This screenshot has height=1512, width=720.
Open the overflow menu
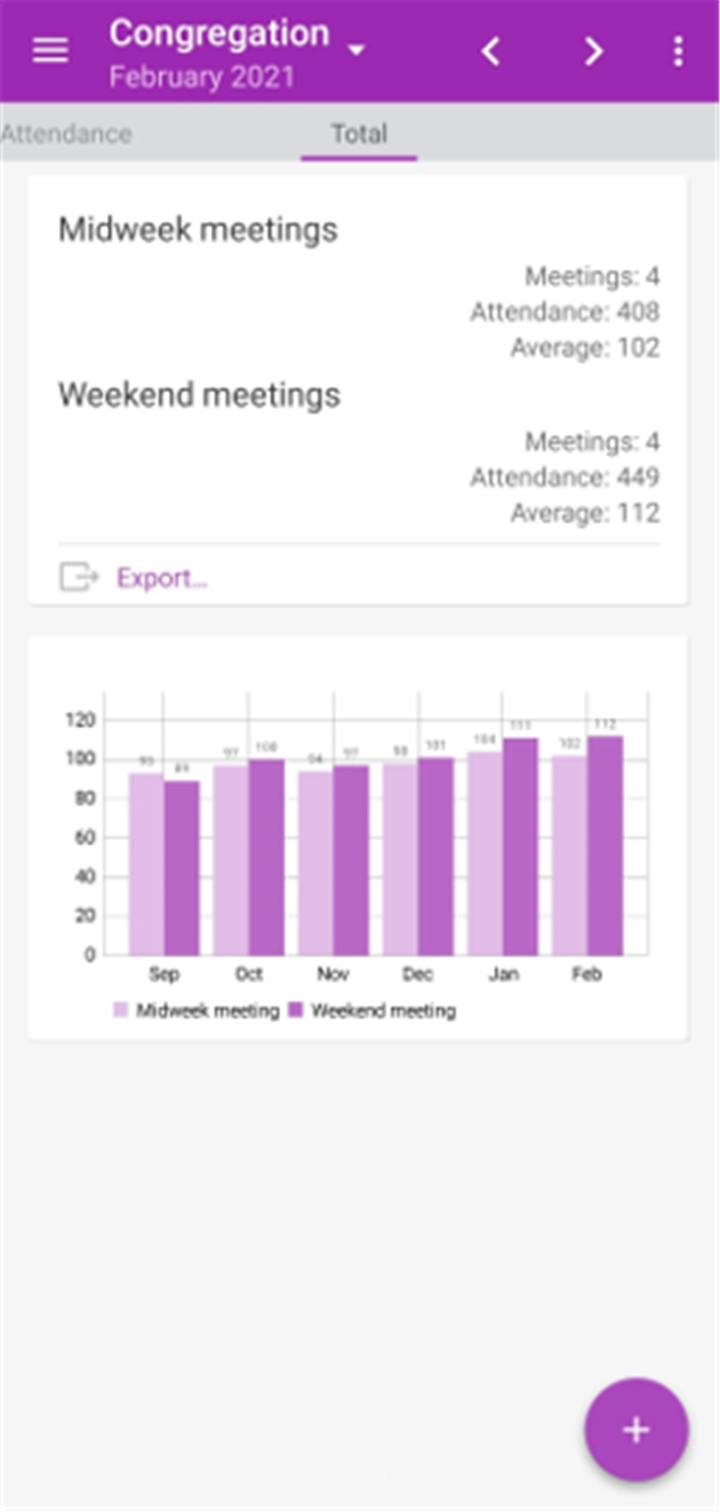click(x=679, y=51)
